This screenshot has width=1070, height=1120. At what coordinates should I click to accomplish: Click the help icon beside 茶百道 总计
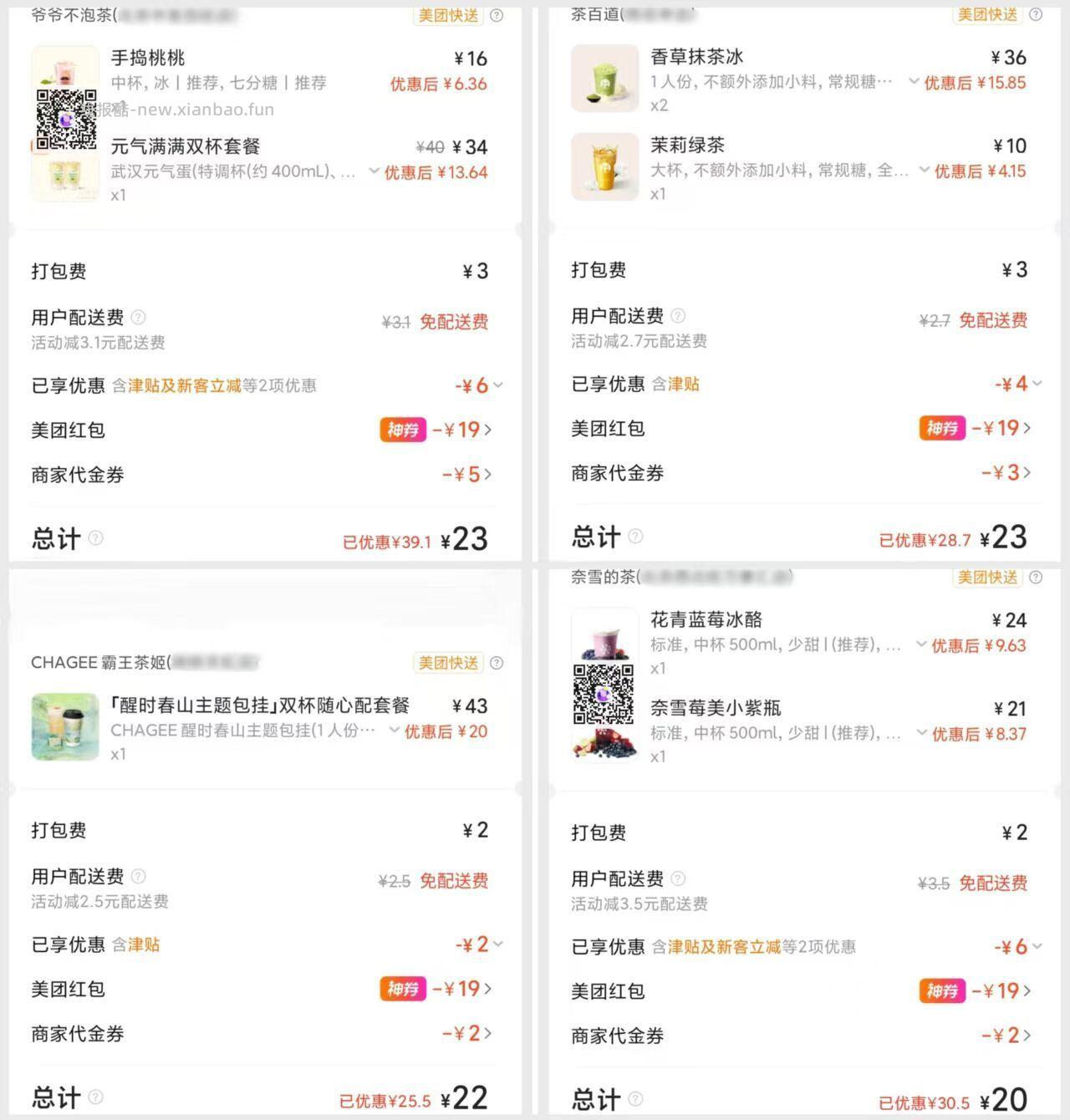click(635, 537)
